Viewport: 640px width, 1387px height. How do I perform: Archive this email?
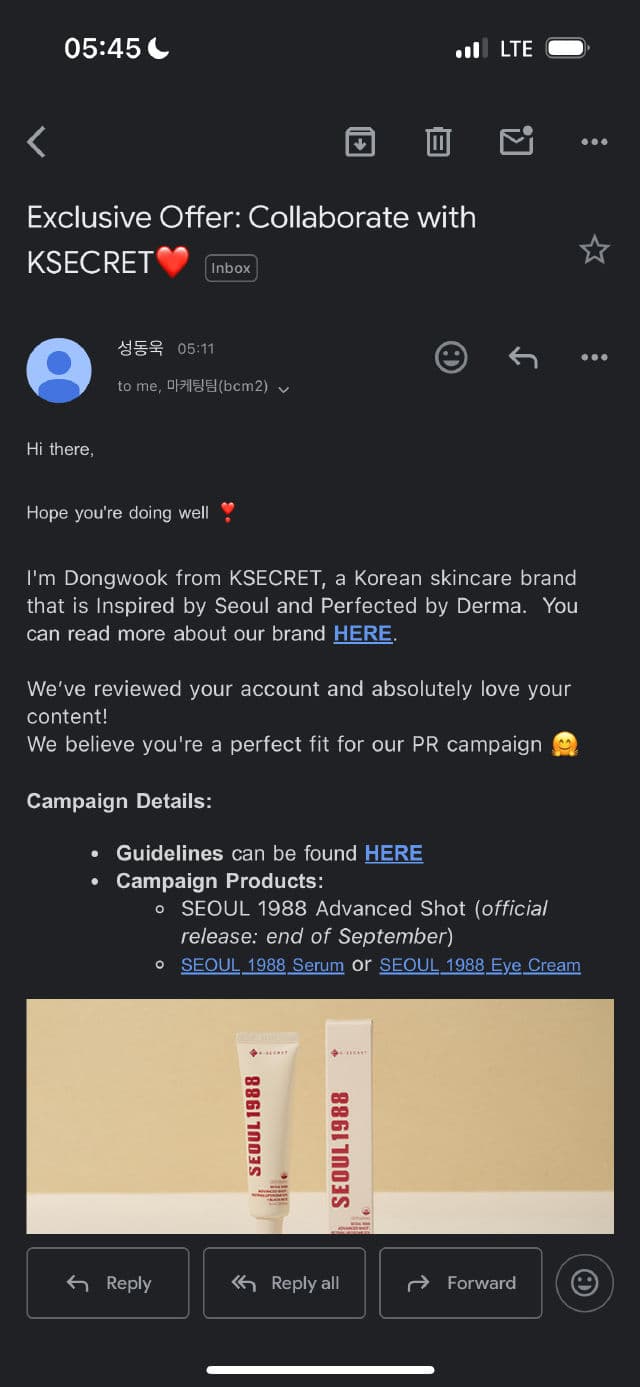(360, 142)
